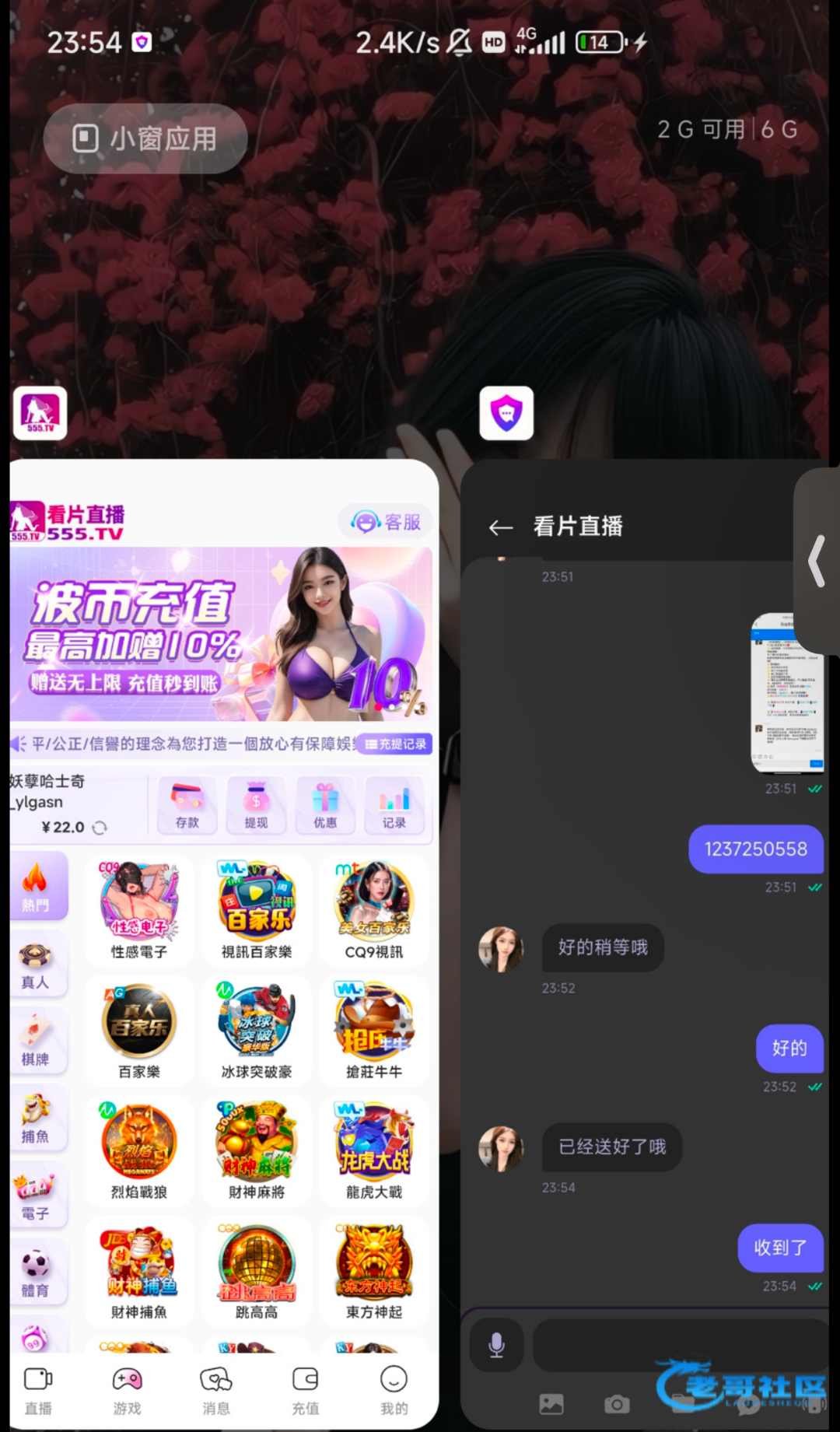840x1432 pixels.
Task: Select the 棋牌 game category
Action: tap(36, 1042)
